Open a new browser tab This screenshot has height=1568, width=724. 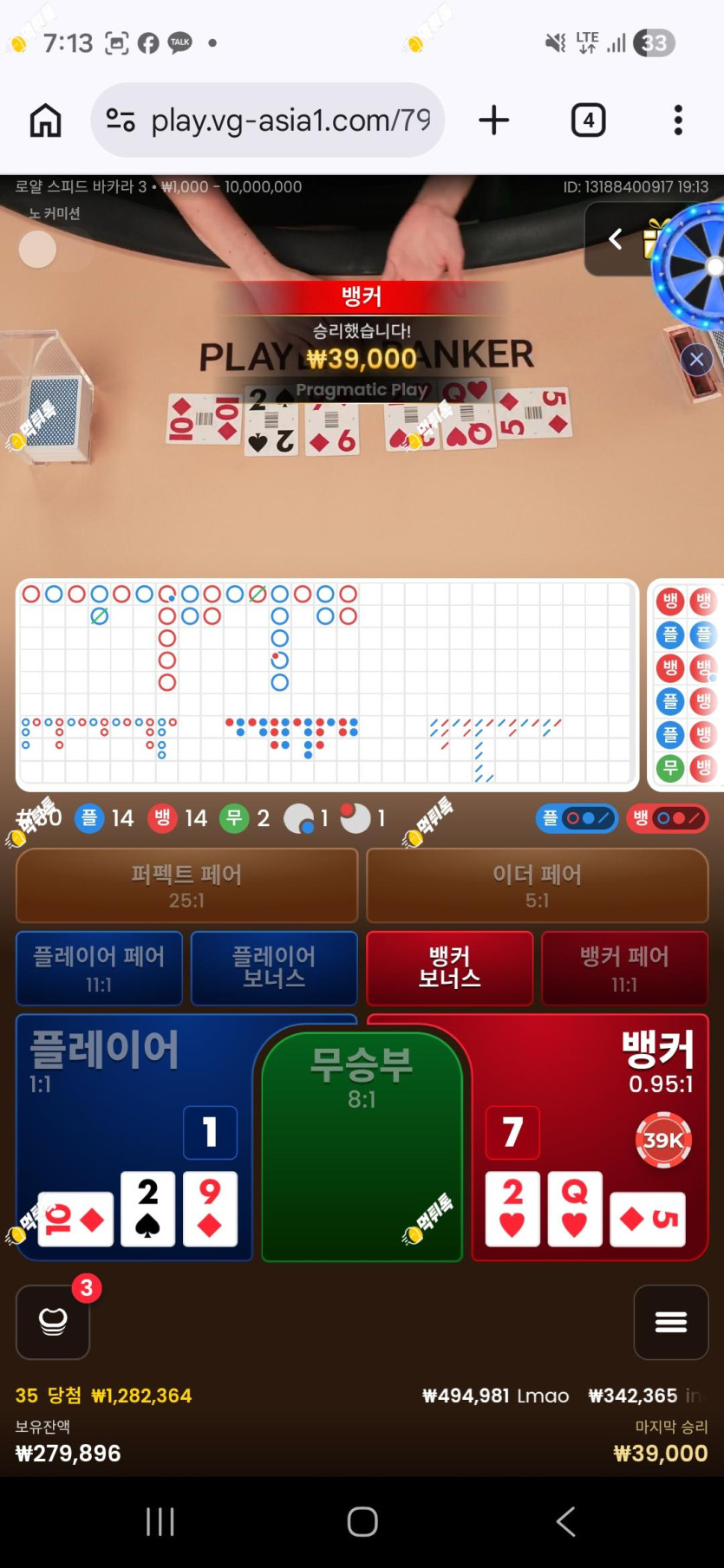point(494,120)
